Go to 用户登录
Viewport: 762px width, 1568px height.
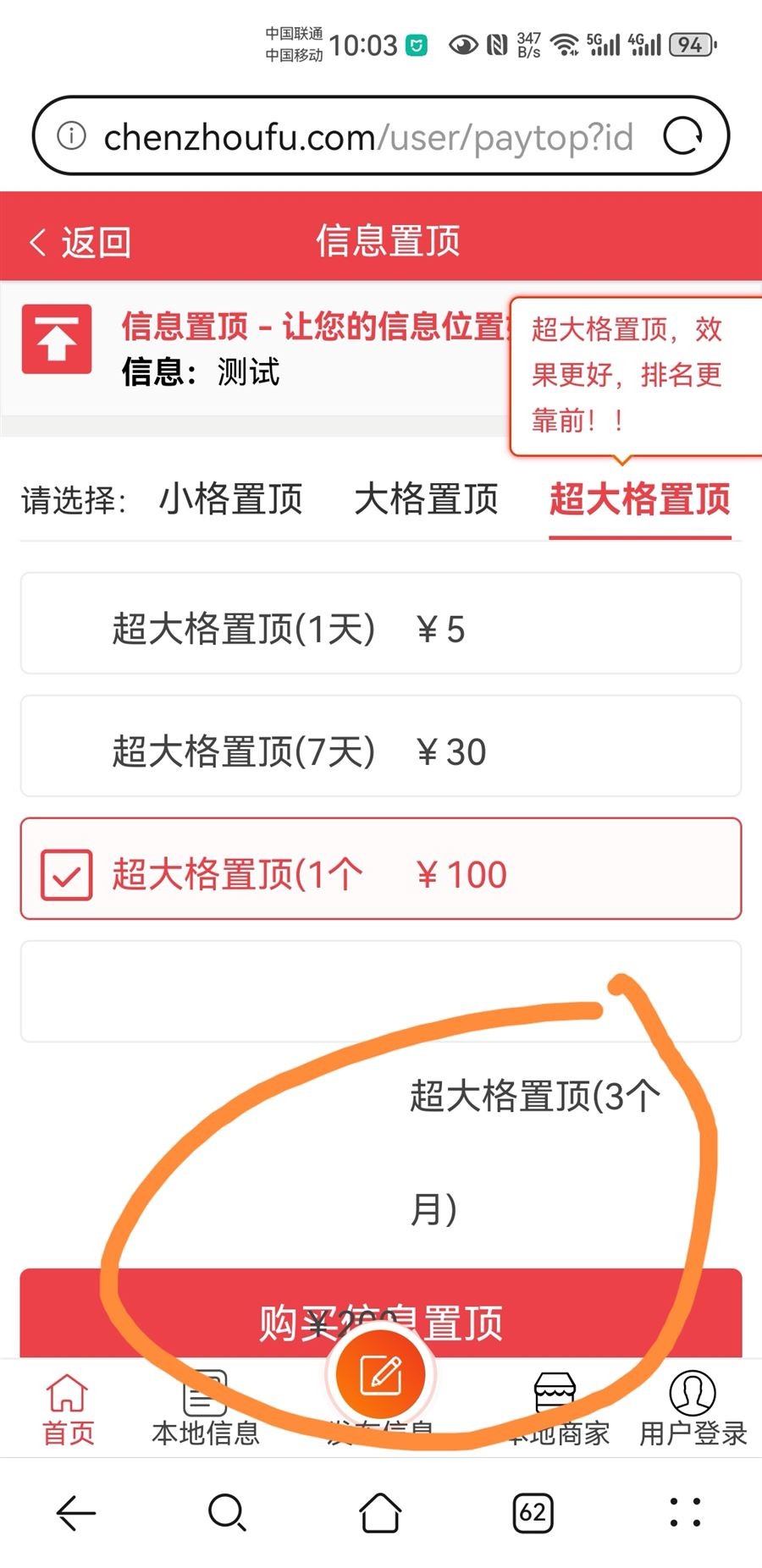(x=693, y=1409)
